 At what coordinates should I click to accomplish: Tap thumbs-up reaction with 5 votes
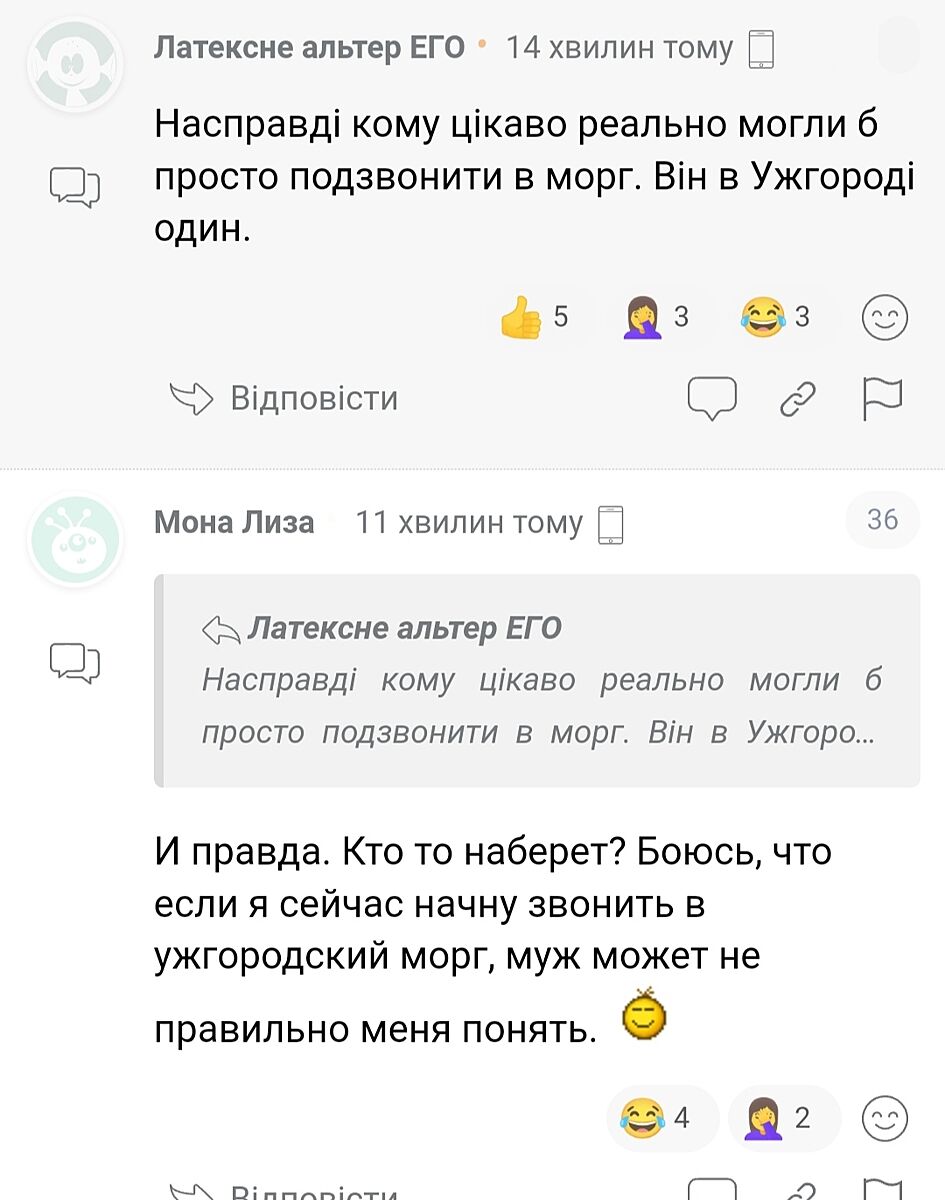click(x=539, y=318)
